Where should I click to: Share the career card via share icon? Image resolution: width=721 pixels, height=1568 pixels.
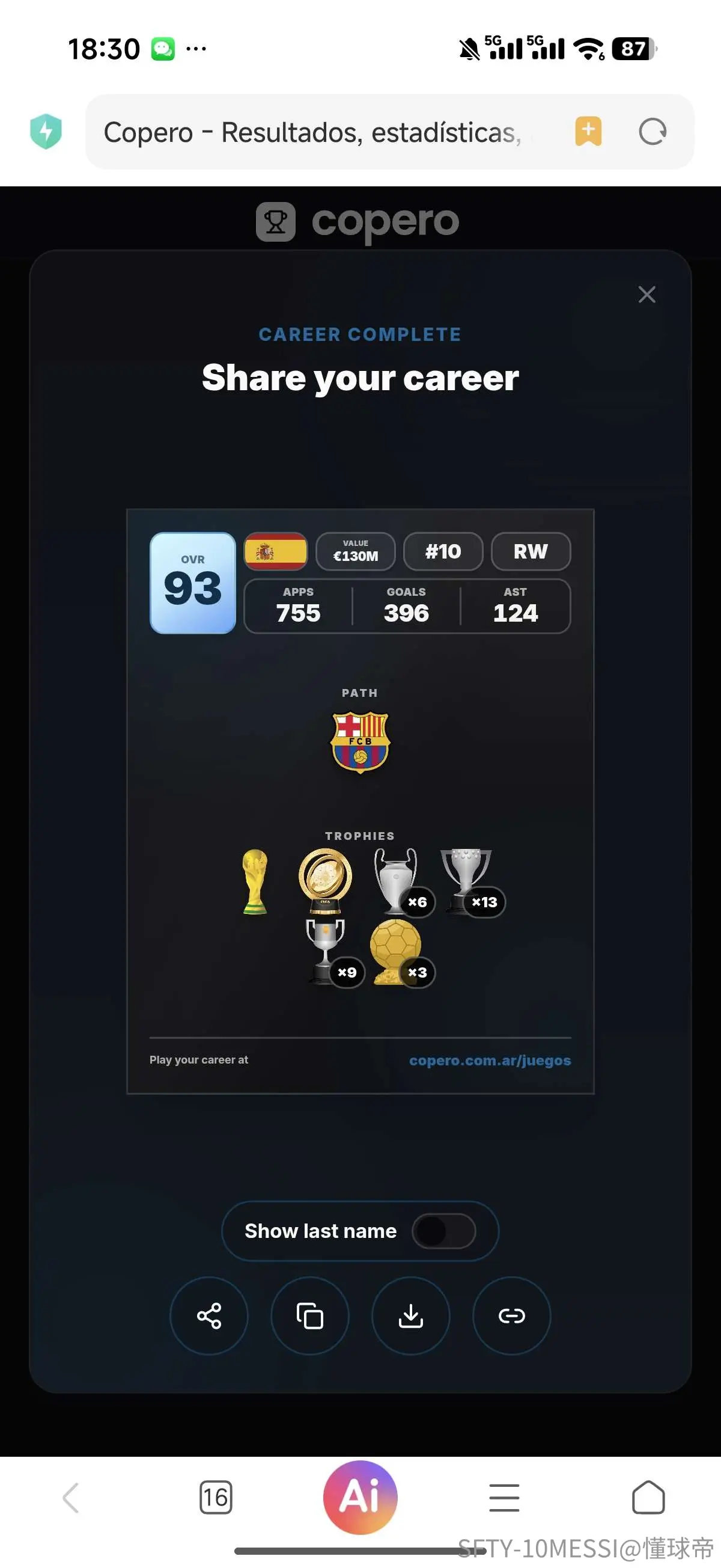pos(208,1315)
